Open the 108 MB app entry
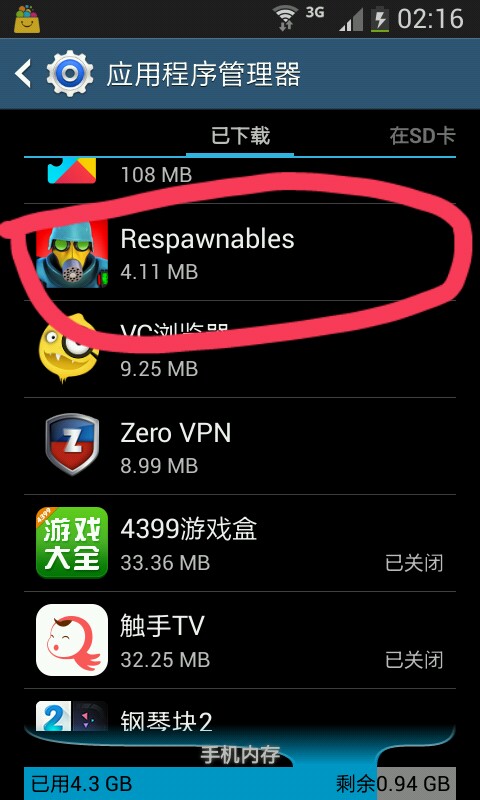Image resolution: width=480 pixels, height=800 pixels. click(240, 180)
